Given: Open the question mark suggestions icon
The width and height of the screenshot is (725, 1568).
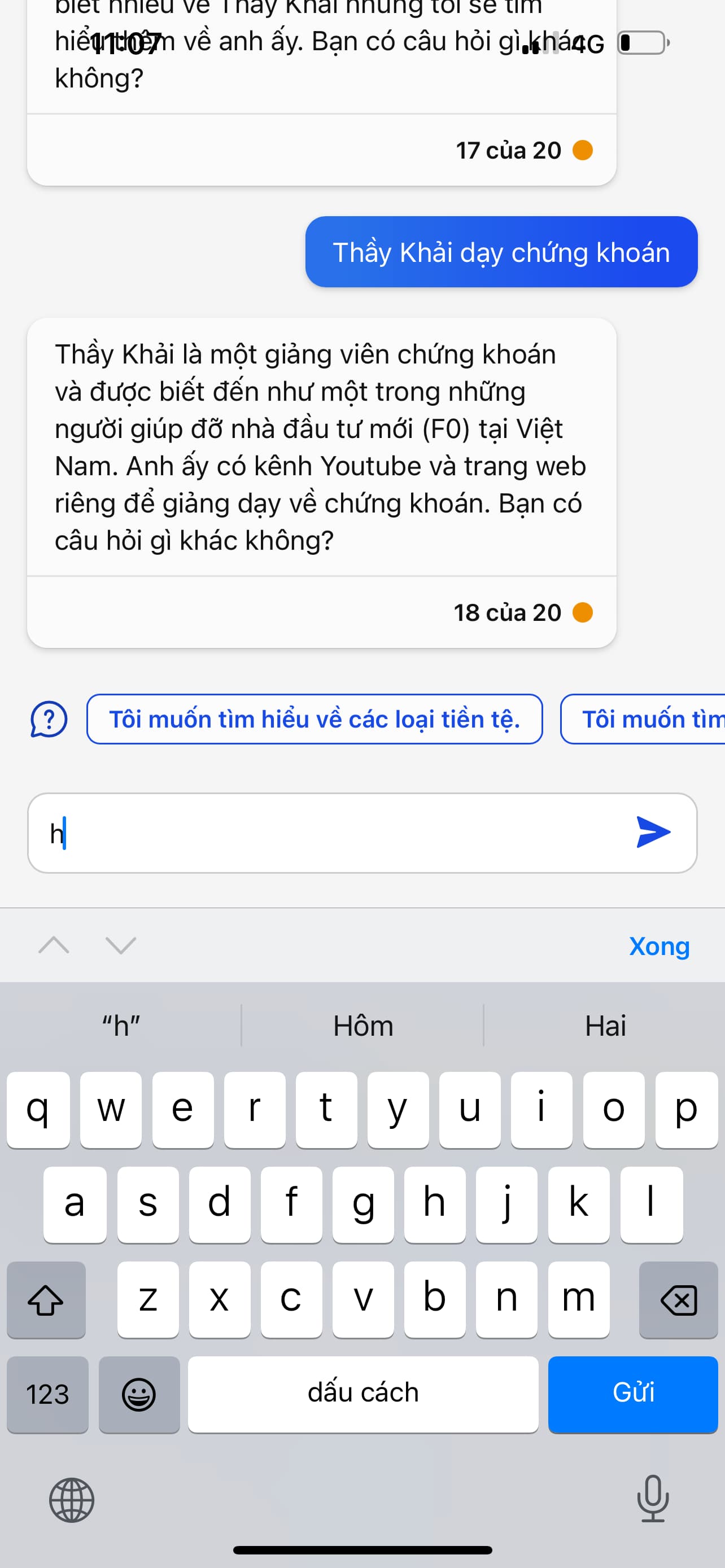Looking at the screenshot, I should coord(49,719).
